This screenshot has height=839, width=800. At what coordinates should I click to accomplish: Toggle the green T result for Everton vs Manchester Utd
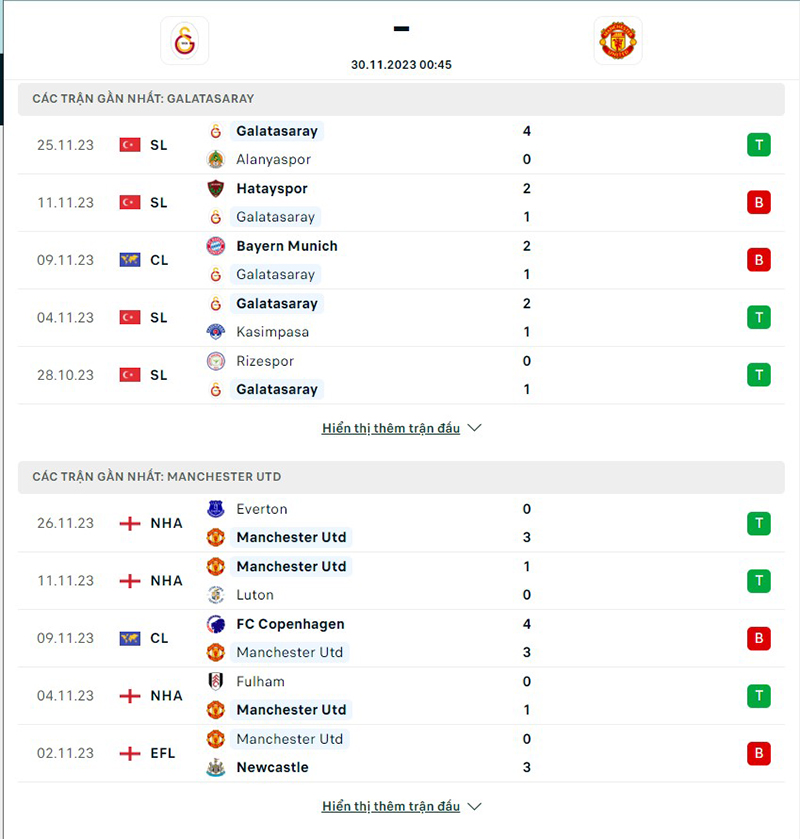click(x=759, y=523)
